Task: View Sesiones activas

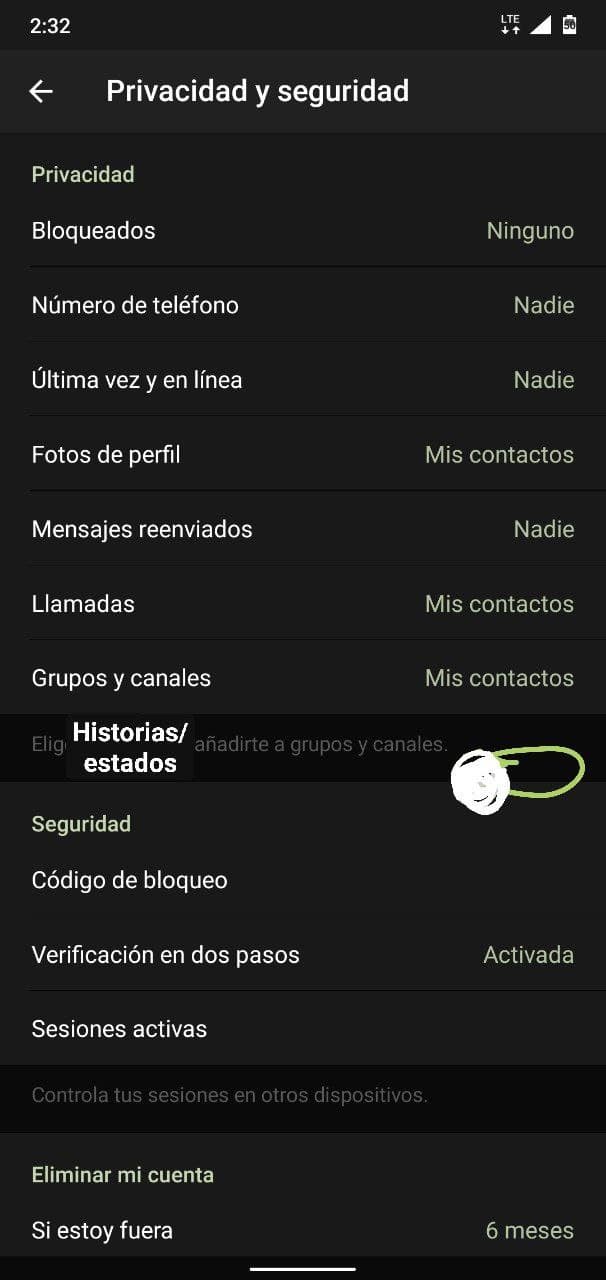Action: 302,1029
